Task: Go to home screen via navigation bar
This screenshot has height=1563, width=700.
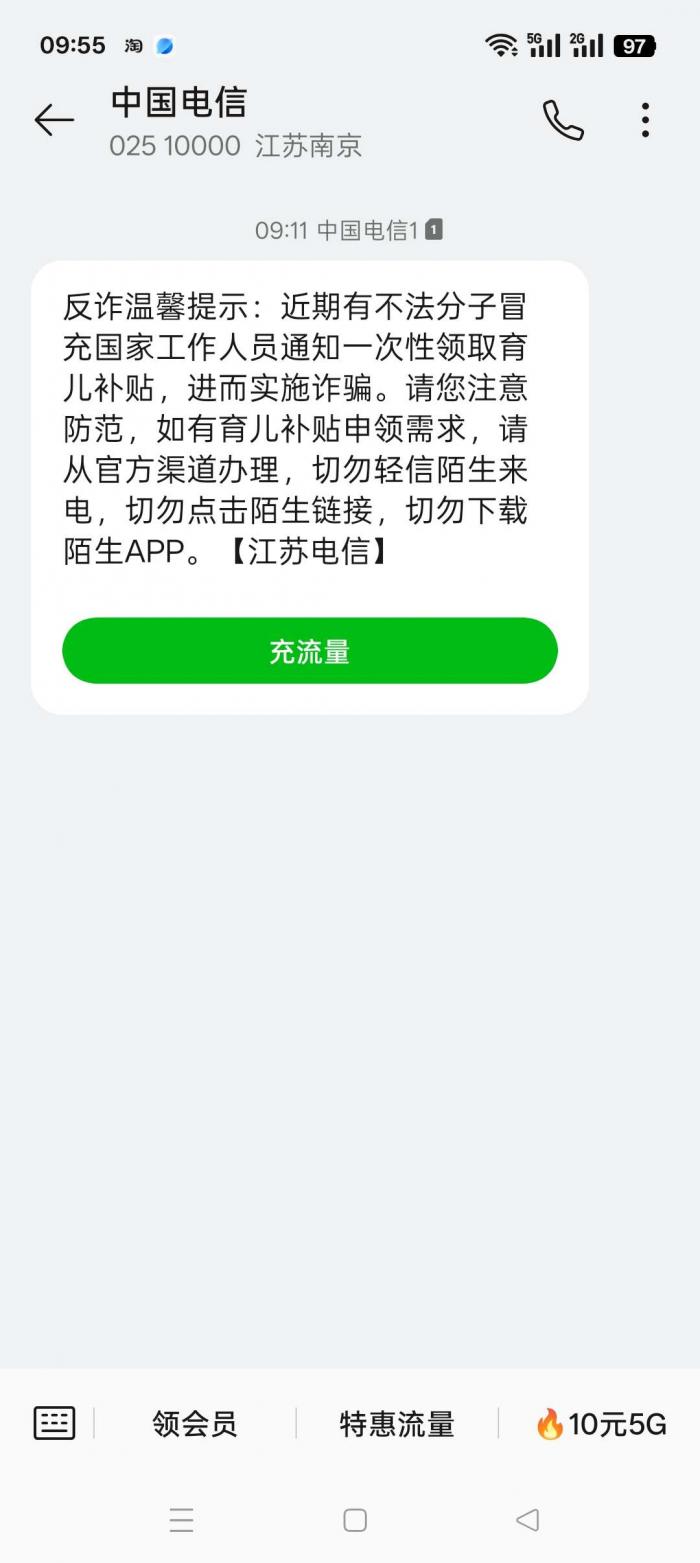Action: pyautogui.click(x=355, y=1520)
